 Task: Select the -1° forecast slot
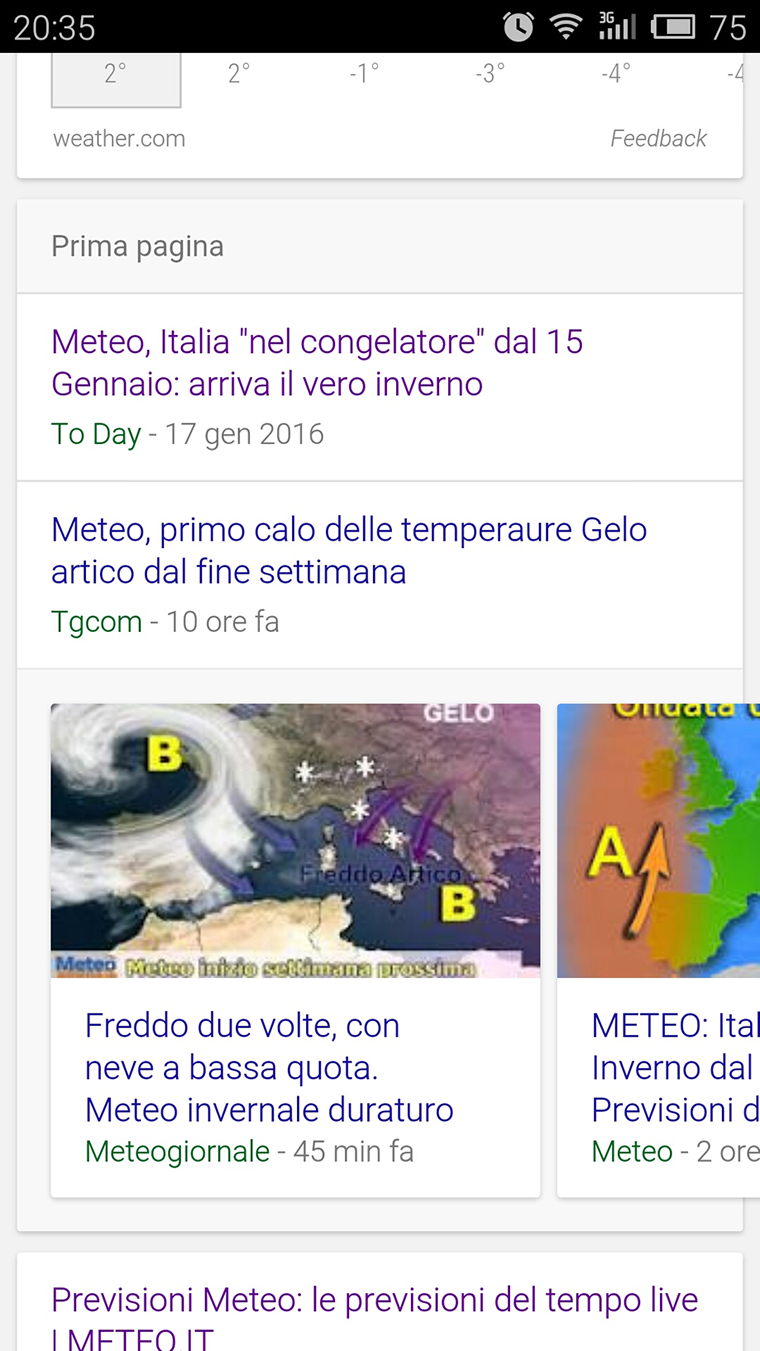pos(364,75)
